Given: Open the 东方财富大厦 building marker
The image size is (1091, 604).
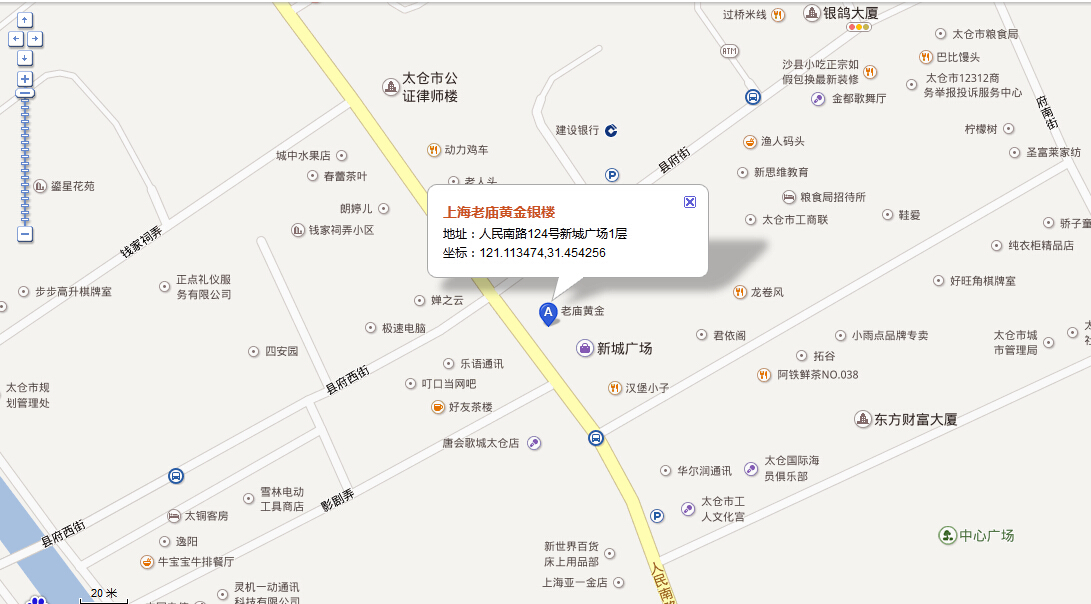Looking at the screenshot, I should click(863, 419).
